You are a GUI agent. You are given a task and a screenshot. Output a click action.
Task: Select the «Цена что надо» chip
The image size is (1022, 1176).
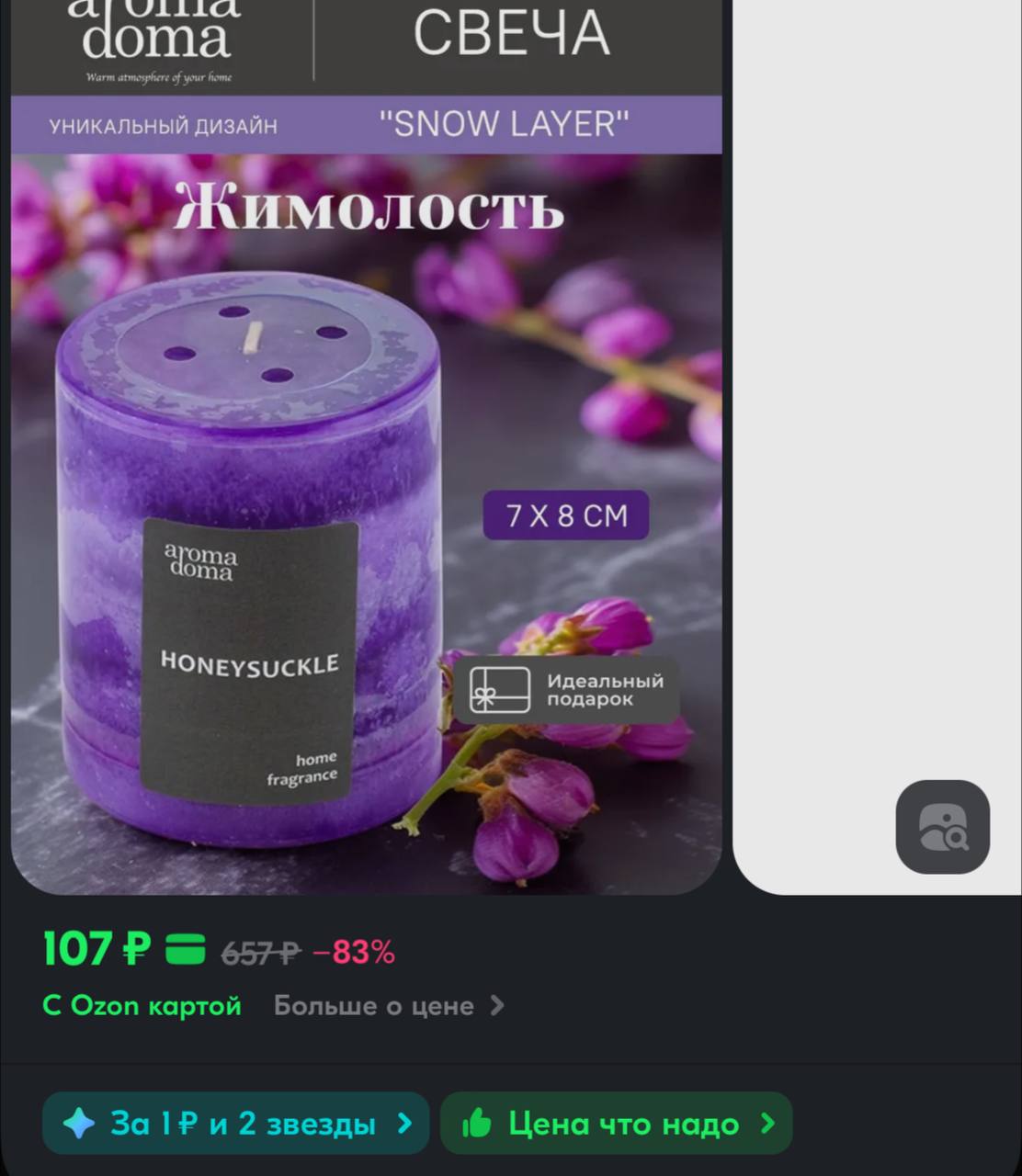(616, 1123)
